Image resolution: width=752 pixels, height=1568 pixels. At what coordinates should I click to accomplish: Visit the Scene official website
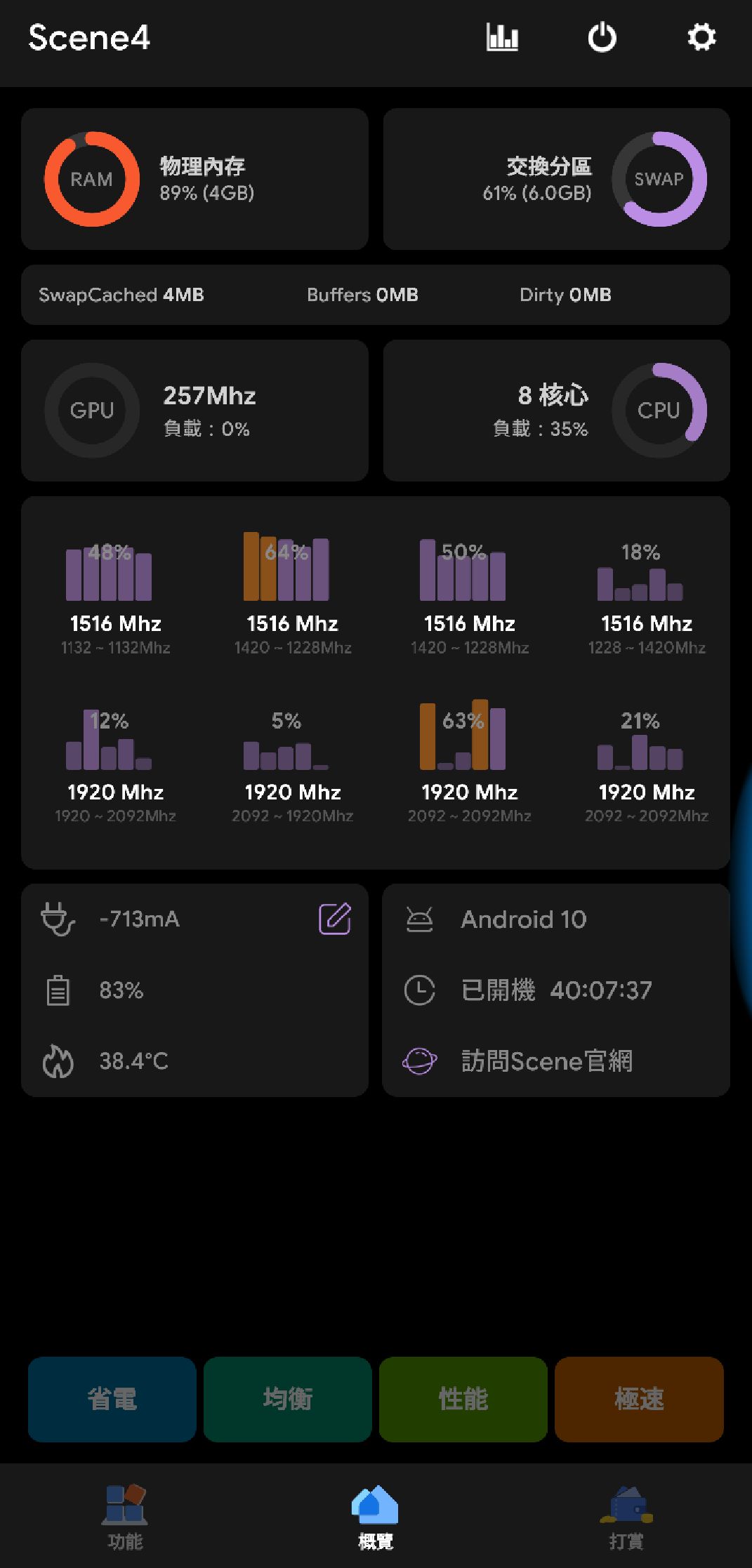546,1061
